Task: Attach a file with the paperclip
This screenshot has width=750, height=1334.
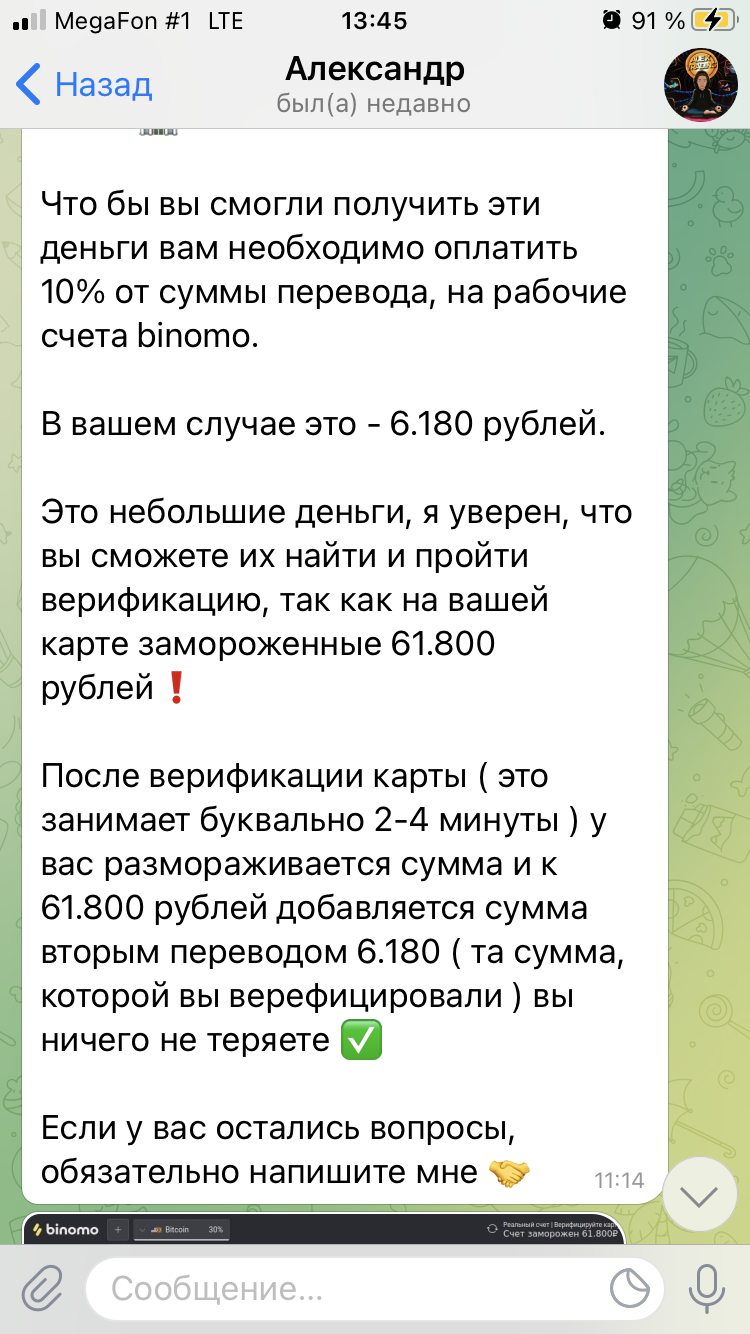Action: 42,1288
